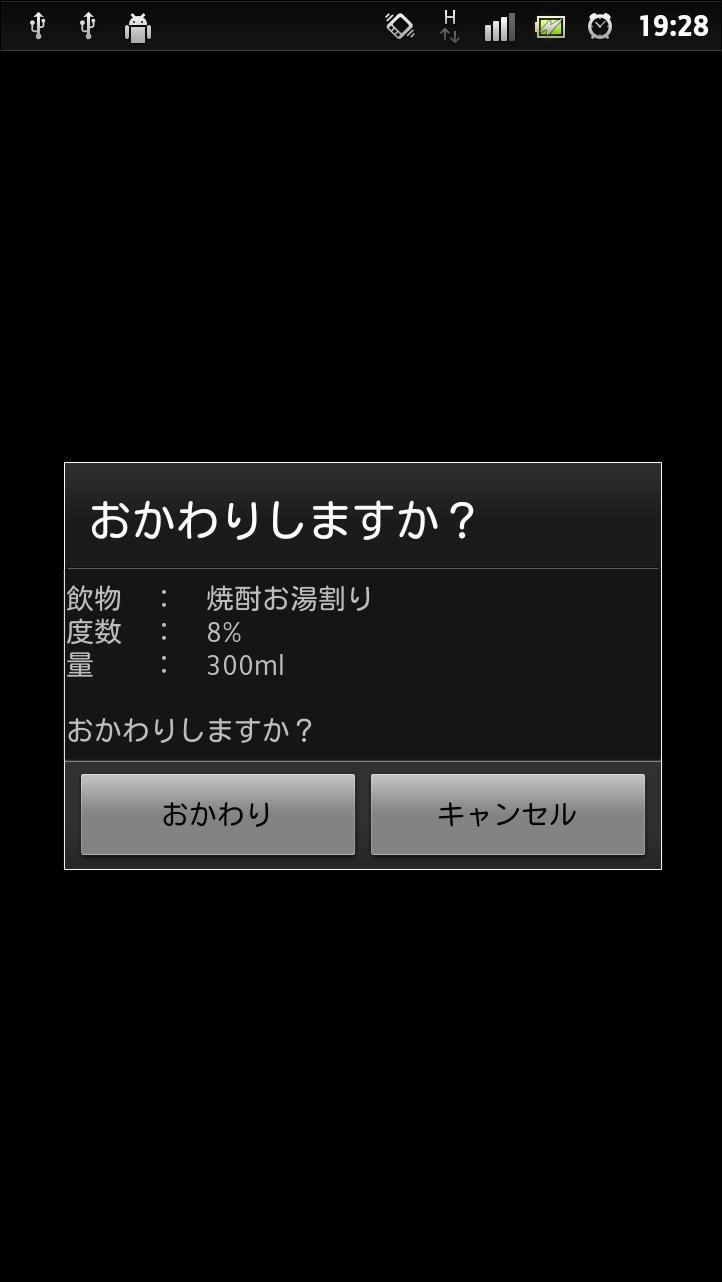Screen dimensions: 722x1282
Task: Tap the 量 label in the dialog
Action: [x=80, y=665]
